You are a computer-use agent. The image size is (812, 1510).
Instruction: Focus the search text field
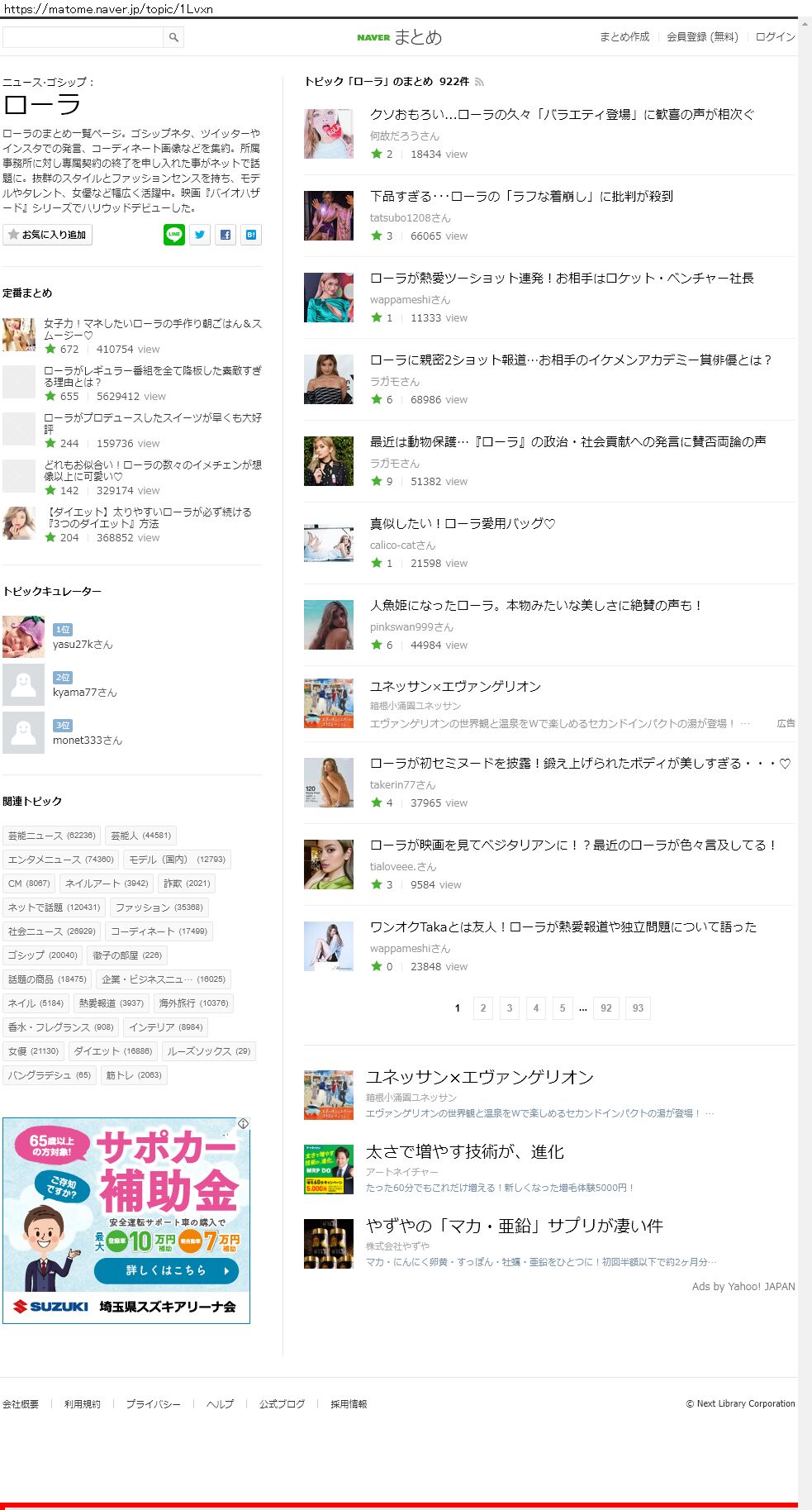tap(83, 37)
